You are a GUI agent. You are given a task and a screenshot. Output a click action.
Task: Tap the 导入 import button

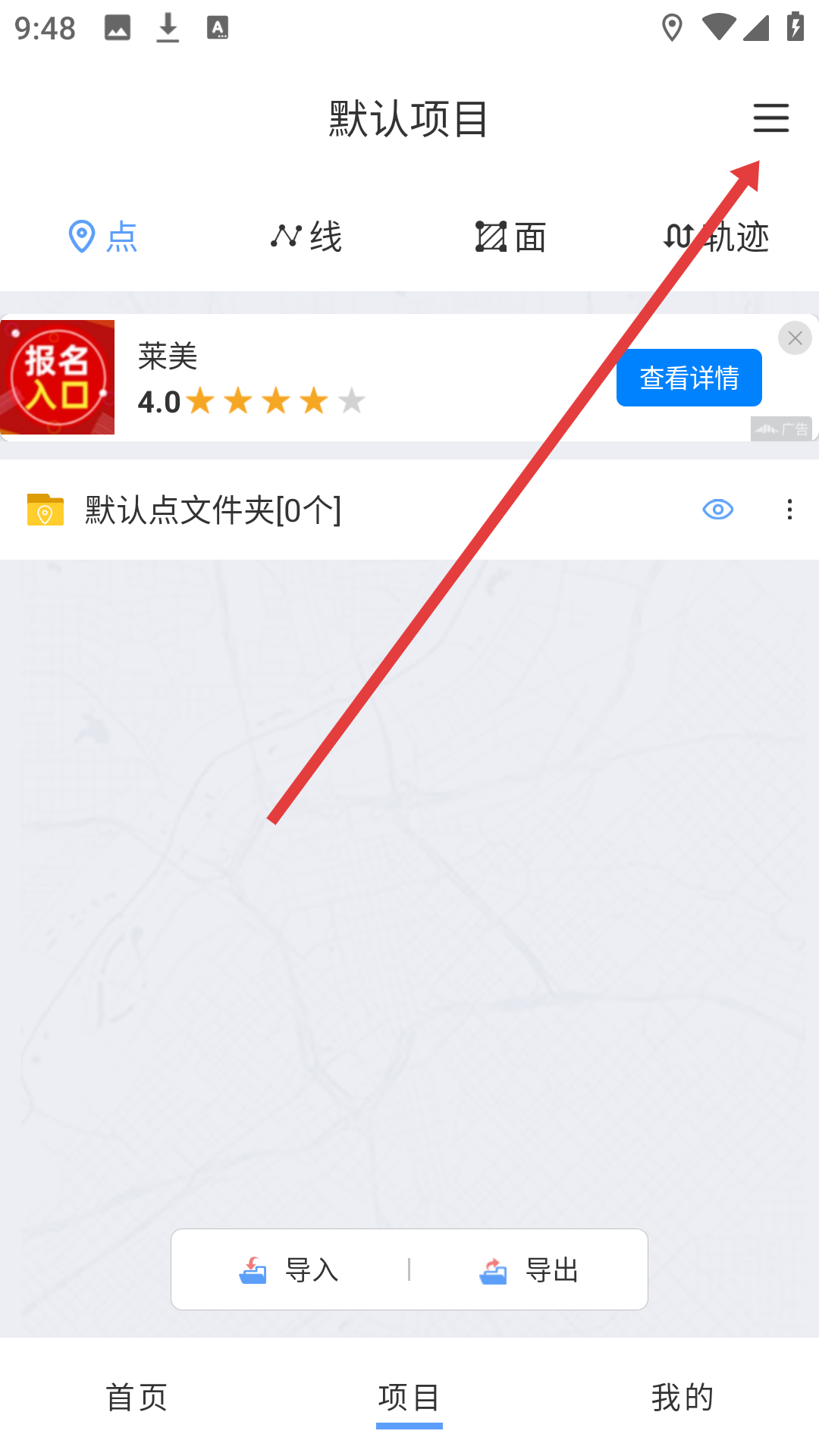tap(289, 1269)
